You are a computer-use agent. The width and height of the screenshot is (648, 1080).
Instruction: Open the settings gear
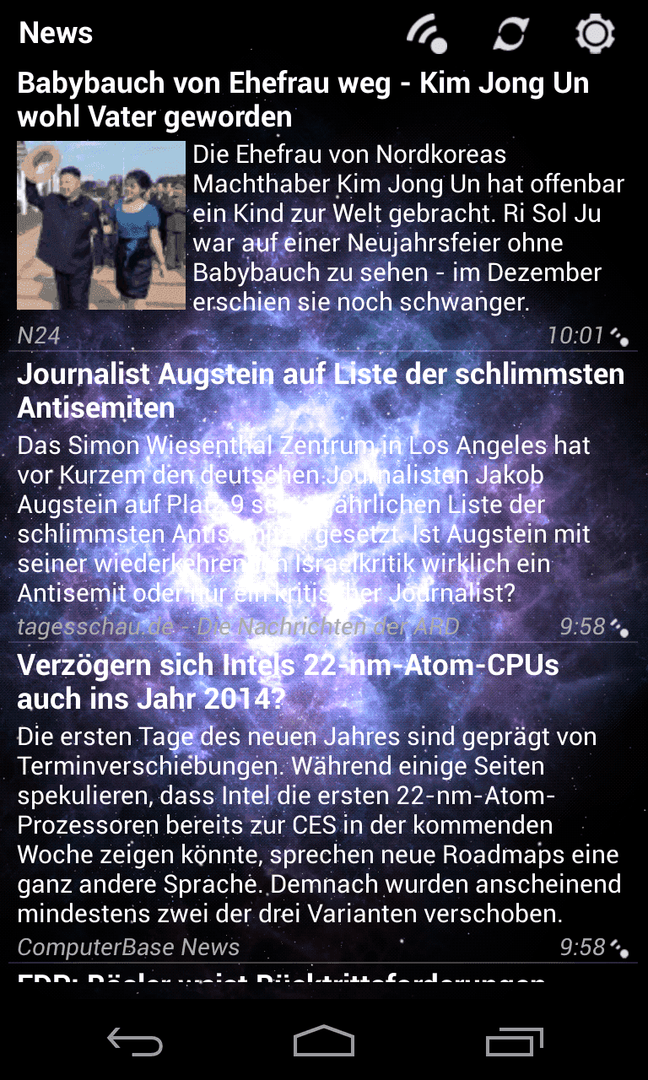(x=595, y=34)
